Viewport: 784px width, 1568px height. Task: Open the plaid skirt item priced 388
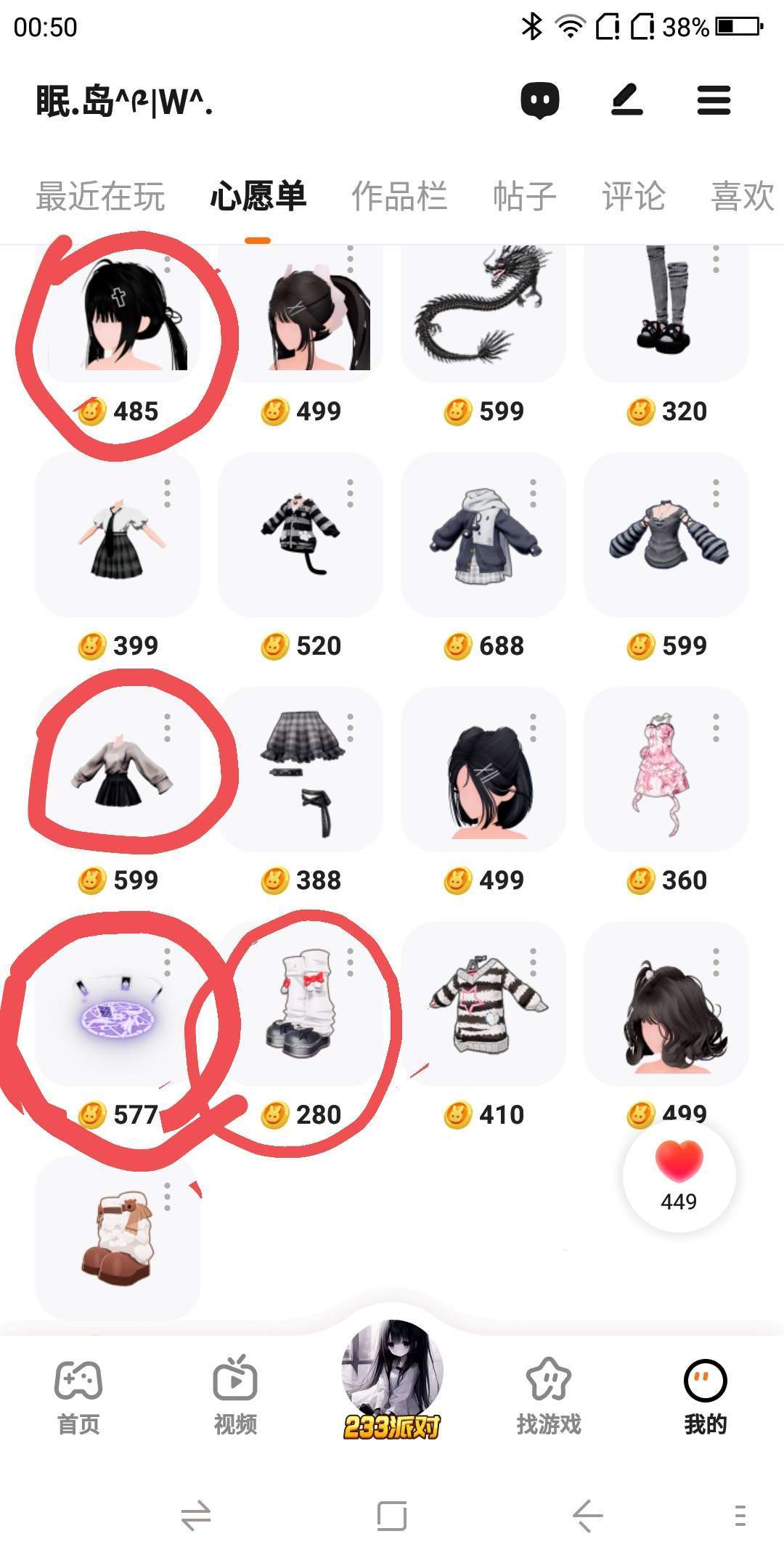(300, 771)
